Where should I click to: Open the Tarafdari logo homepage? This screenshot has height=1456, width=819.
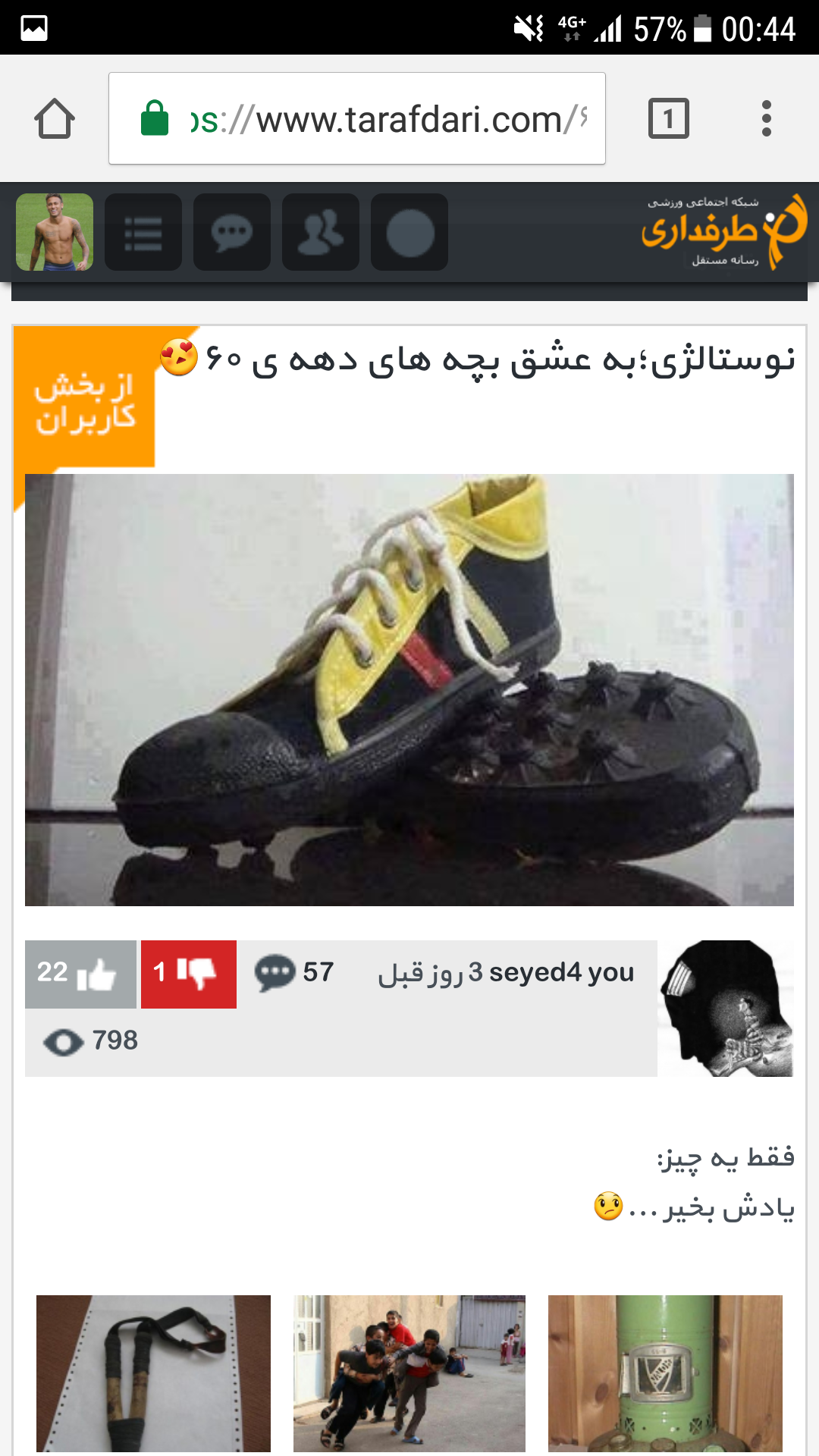tap(723, 231)
